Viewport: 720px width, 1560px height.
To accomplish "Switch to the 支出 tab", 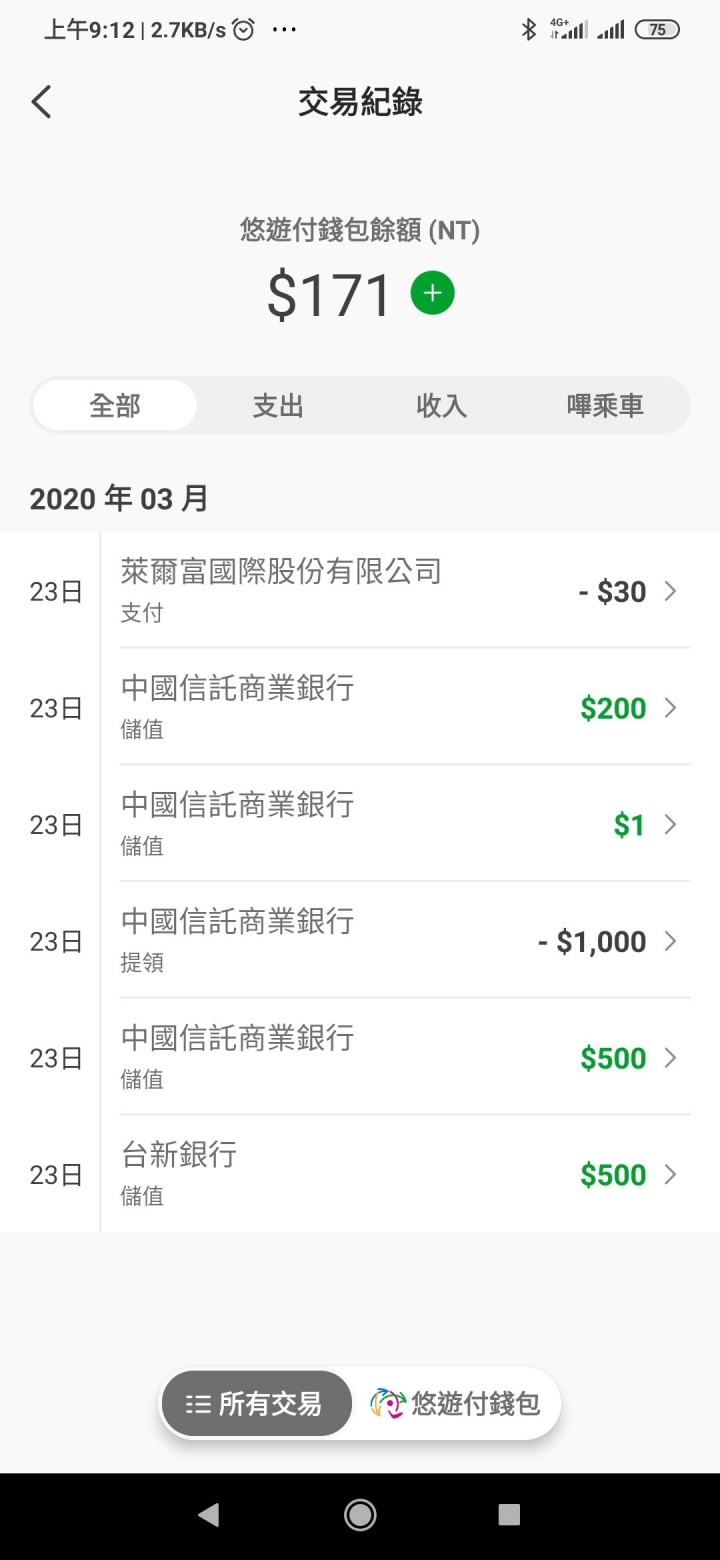I will click(278, 406).
